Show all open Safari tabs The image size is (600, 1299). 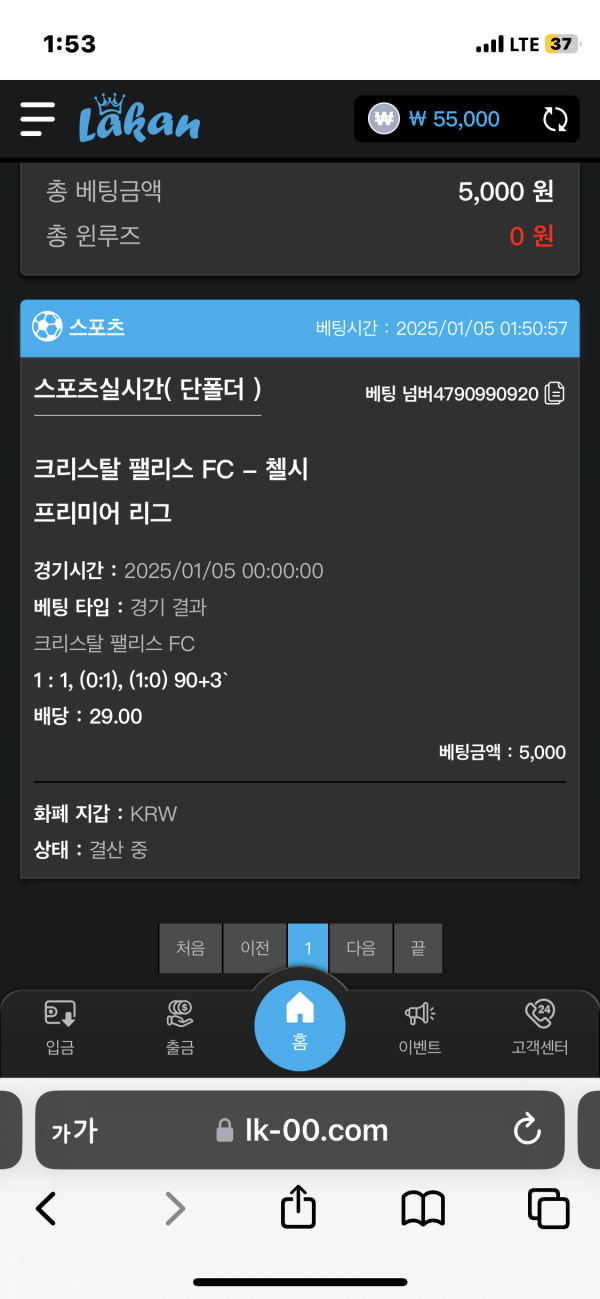tap(548, 1210)
